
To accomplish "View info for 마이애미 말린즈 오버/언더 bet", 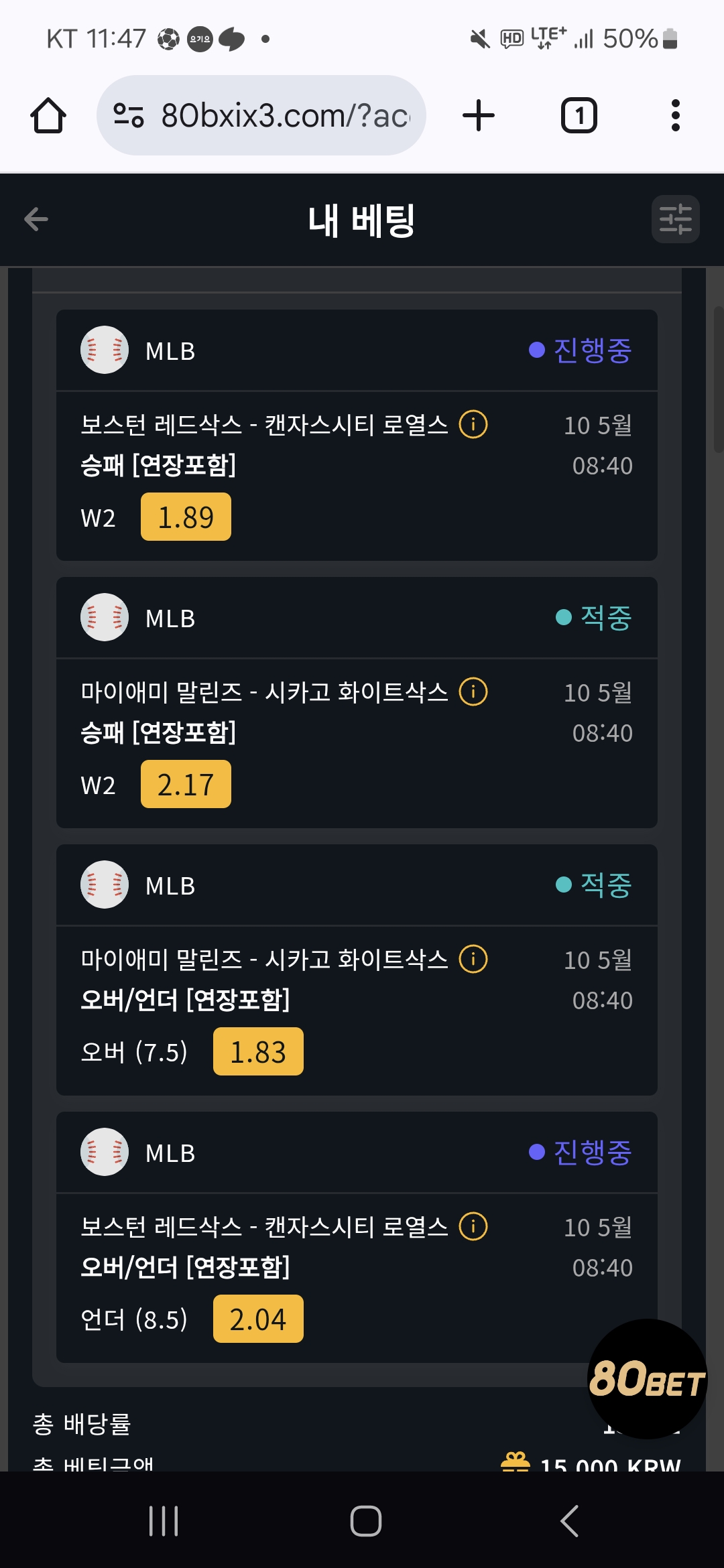I will 473,960.
